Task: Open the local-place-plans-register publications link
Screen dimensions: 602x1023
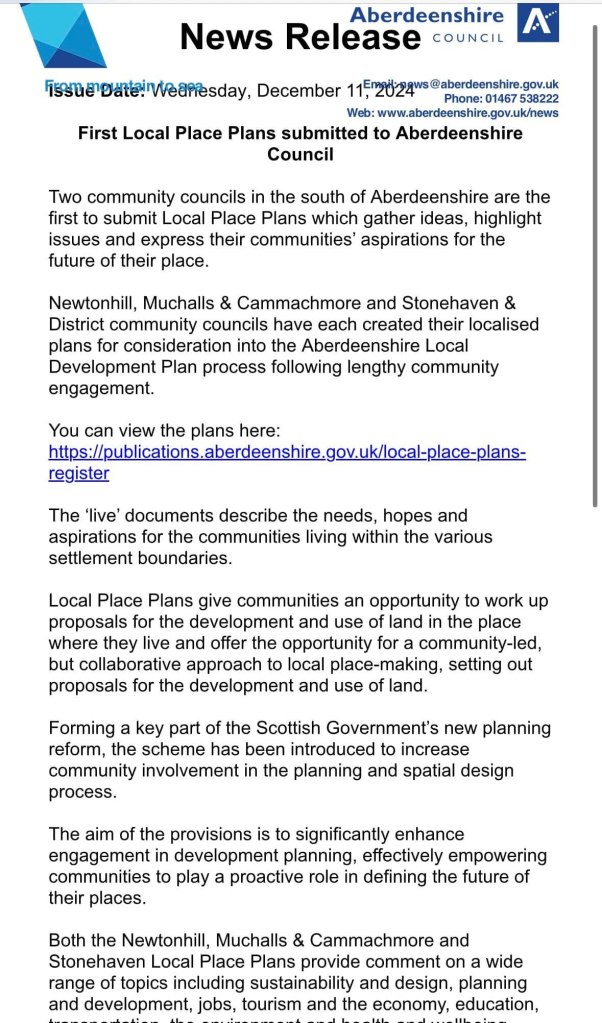Action: [287, 452]
